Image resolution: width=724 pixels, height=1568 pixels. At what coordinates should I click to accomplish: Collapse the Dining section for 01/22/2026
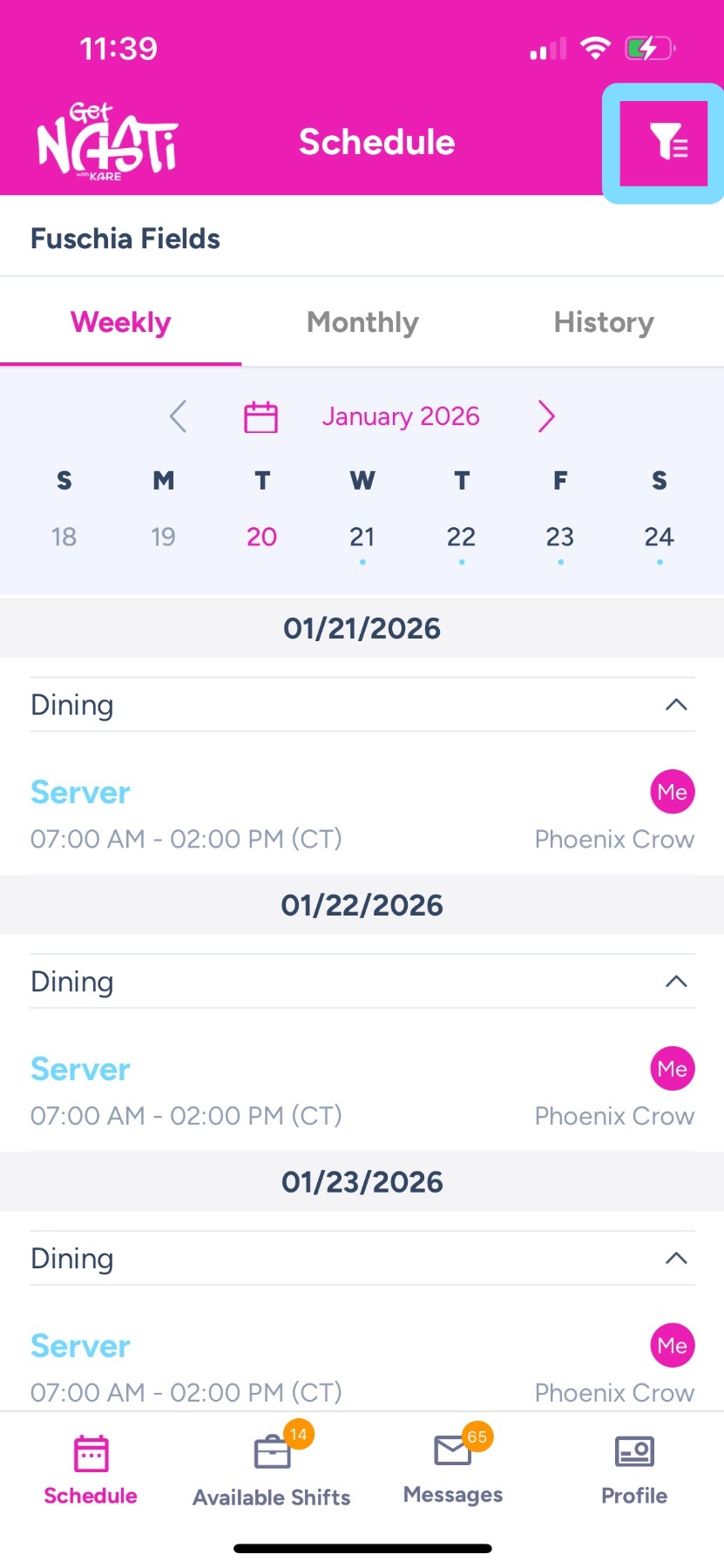[676, 982]
